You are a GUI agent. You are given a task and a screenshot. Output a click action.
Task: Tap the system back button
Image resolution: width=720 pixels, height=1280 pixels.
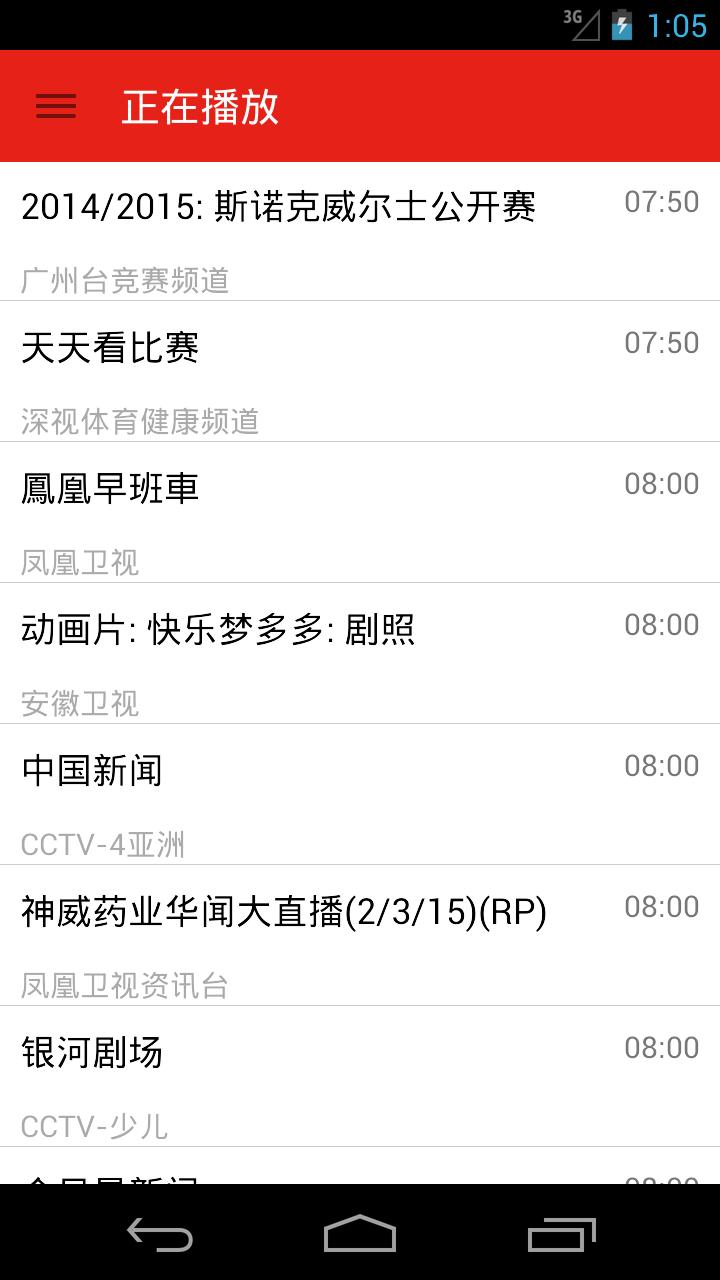pos(160,1234)
